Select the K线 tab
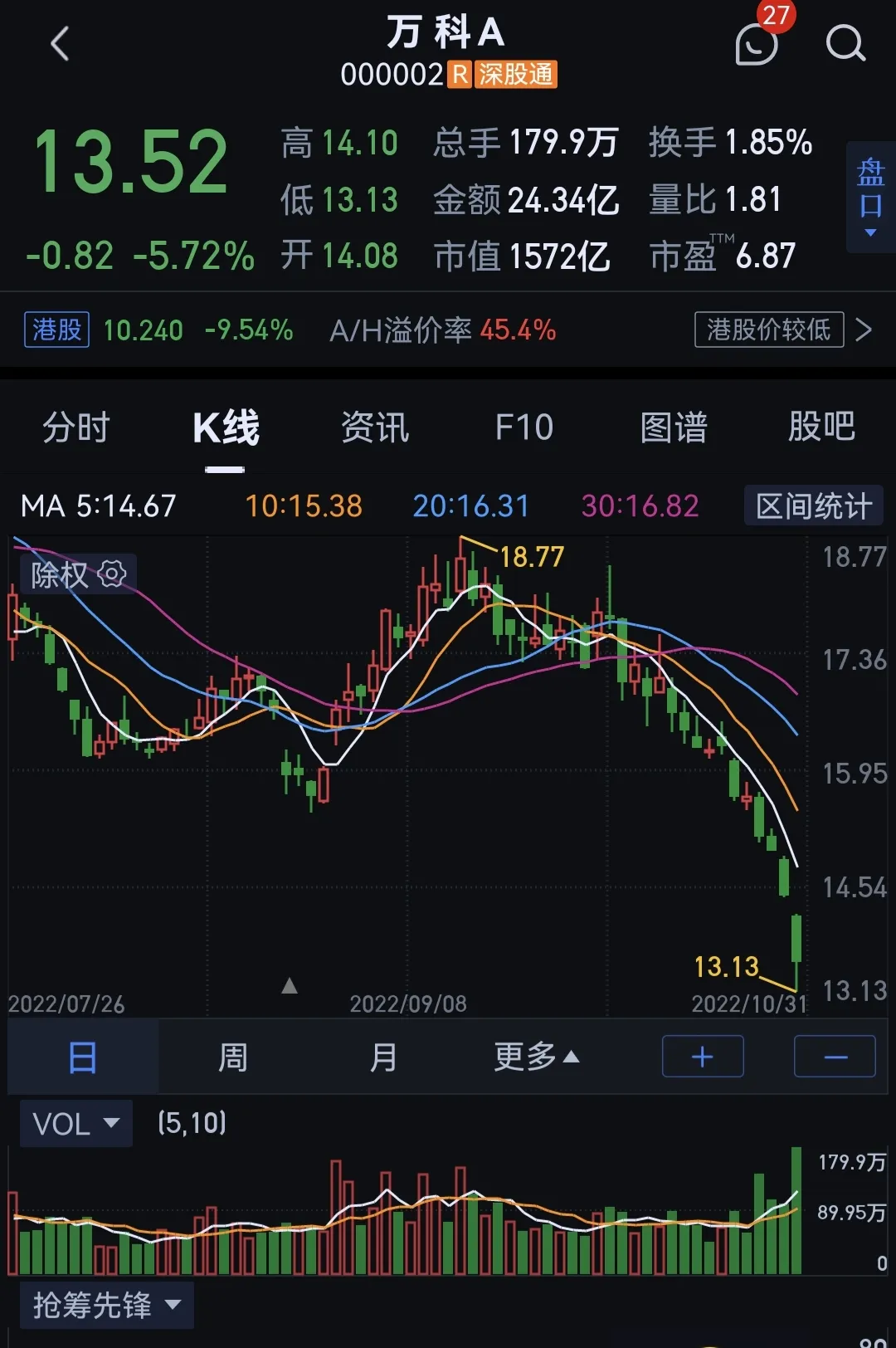Screen dimensions: 896x1348 226,427
